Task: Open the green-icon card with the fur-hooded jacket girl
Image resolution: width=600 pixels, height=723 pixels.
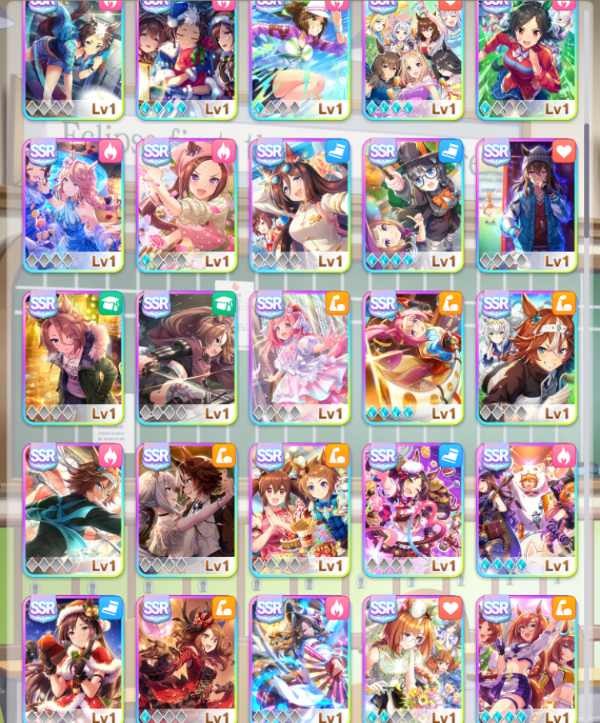Action: [73, 357]
